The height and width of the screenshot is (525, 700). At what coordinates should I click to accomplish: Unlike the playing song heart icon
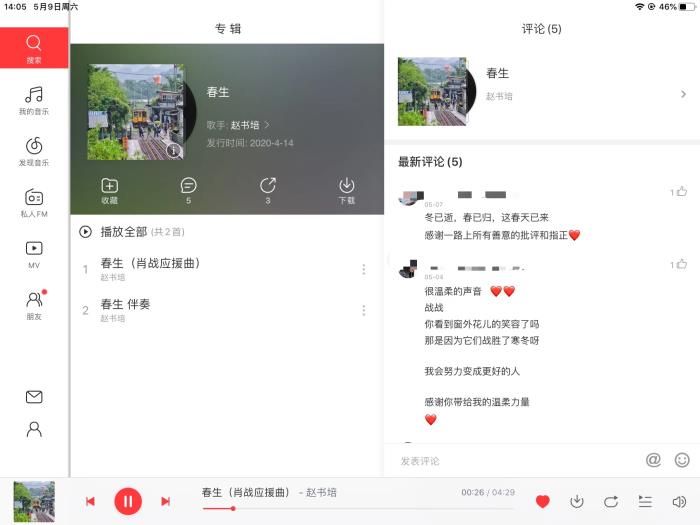543,501
